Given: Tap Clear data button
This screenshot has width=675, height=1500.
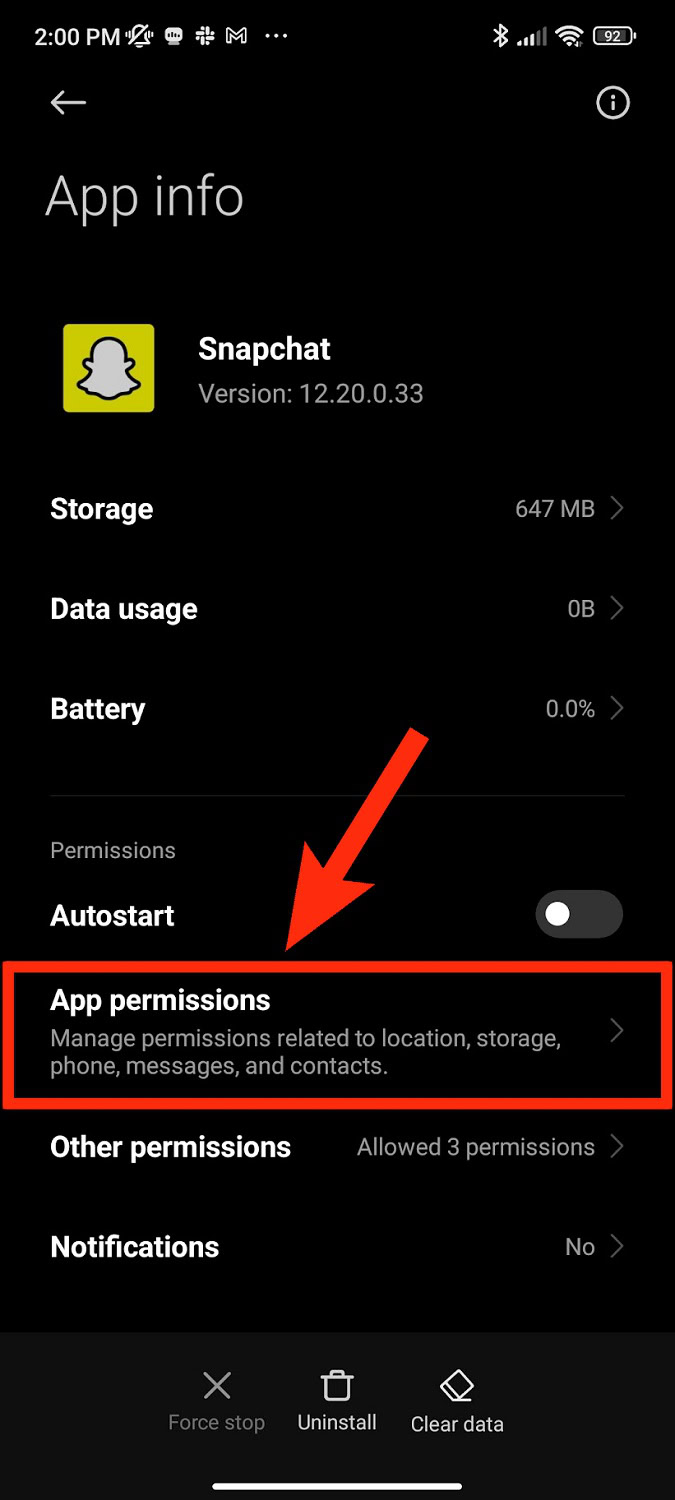Looking at the screenshot, I should (x=457, y=1402).
